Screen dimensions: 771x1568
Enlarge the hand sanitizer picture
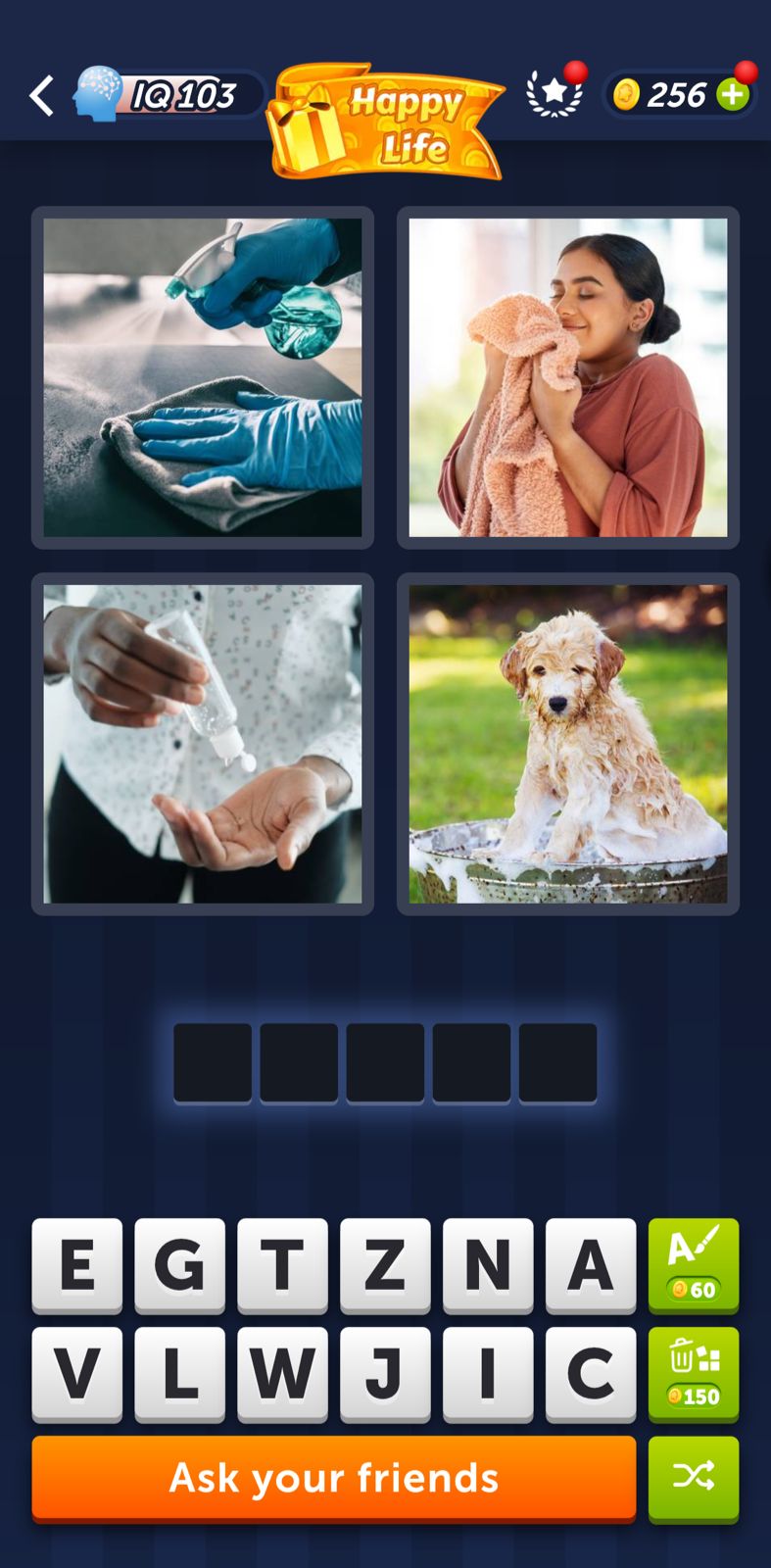point(203,744)
